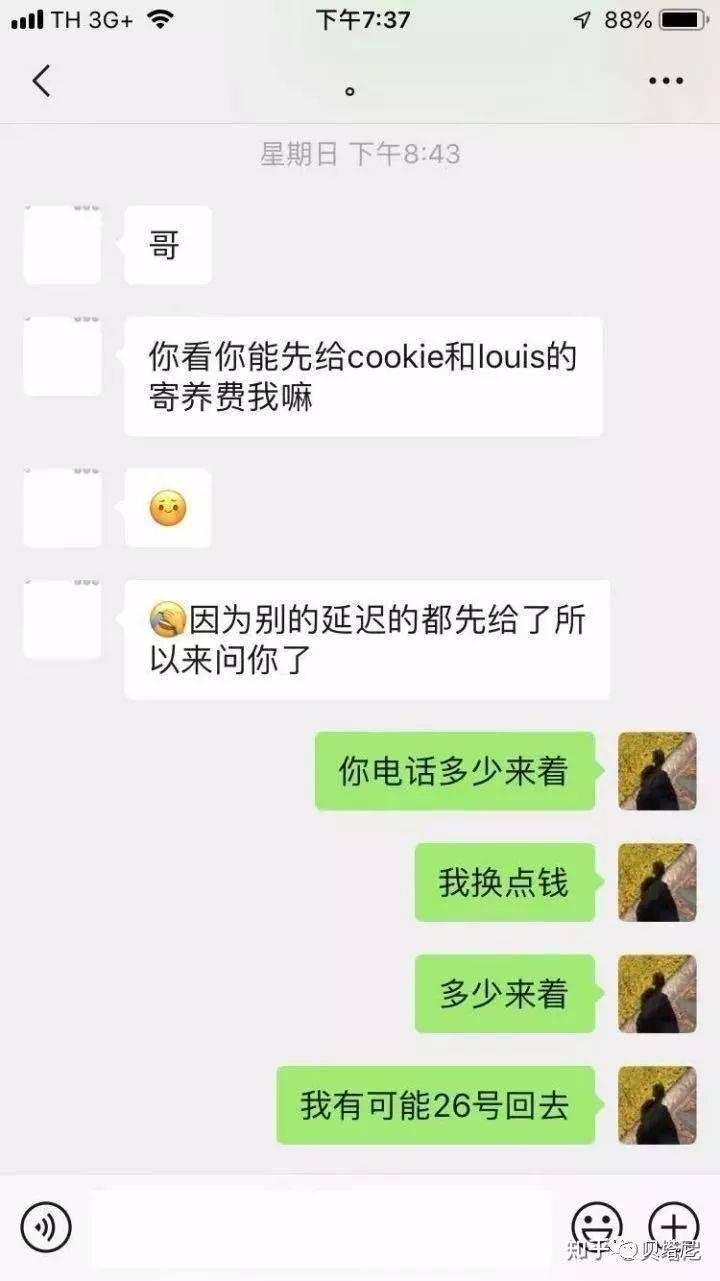Viewport: 720px width, 1281px height.
Task: Open sender's avatar beside 你电话多少来着
Action: point(657,771)
